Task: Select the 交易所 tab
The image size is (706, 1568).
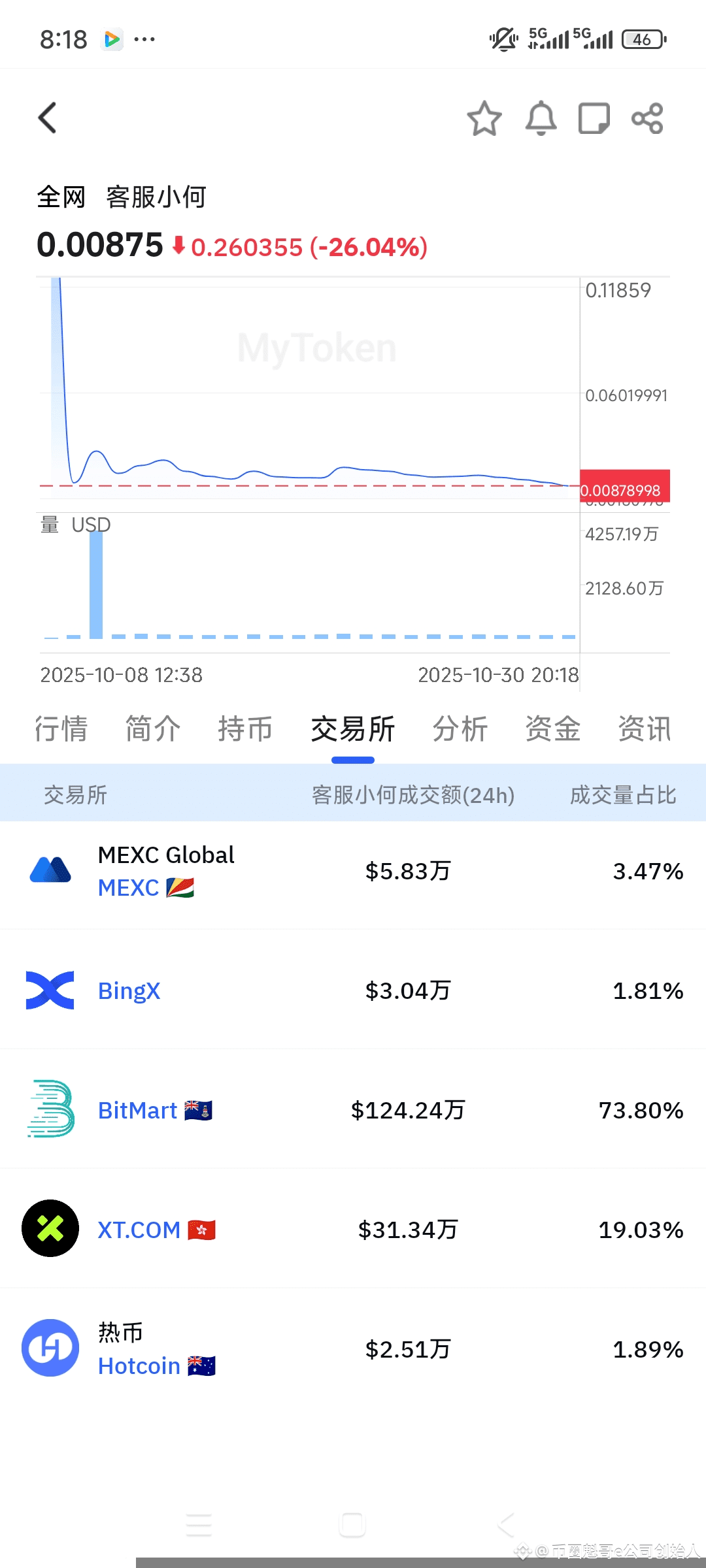Action: (x=353, y=729)
